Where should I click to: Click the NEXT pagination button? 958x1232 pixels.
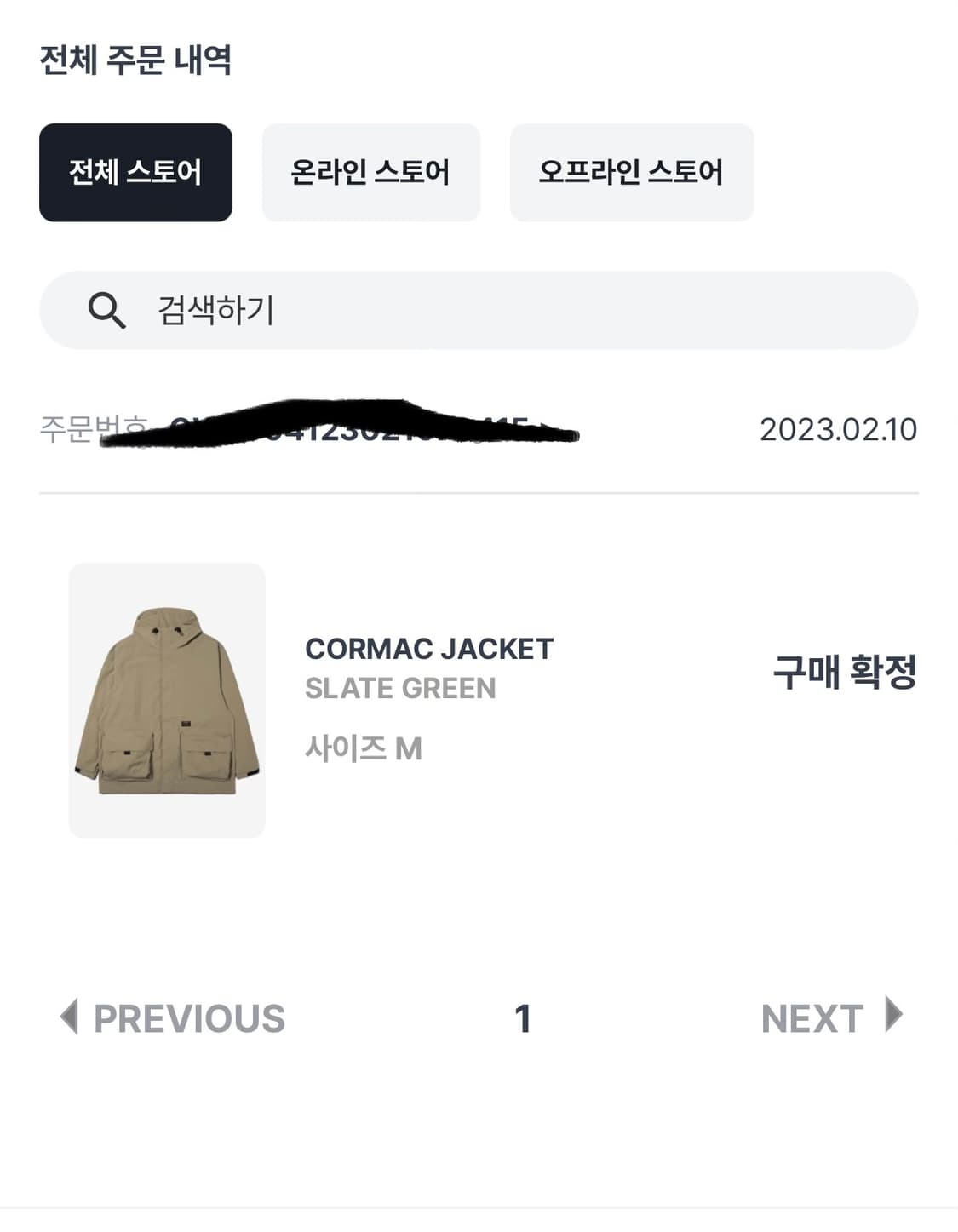(812, 1017)
